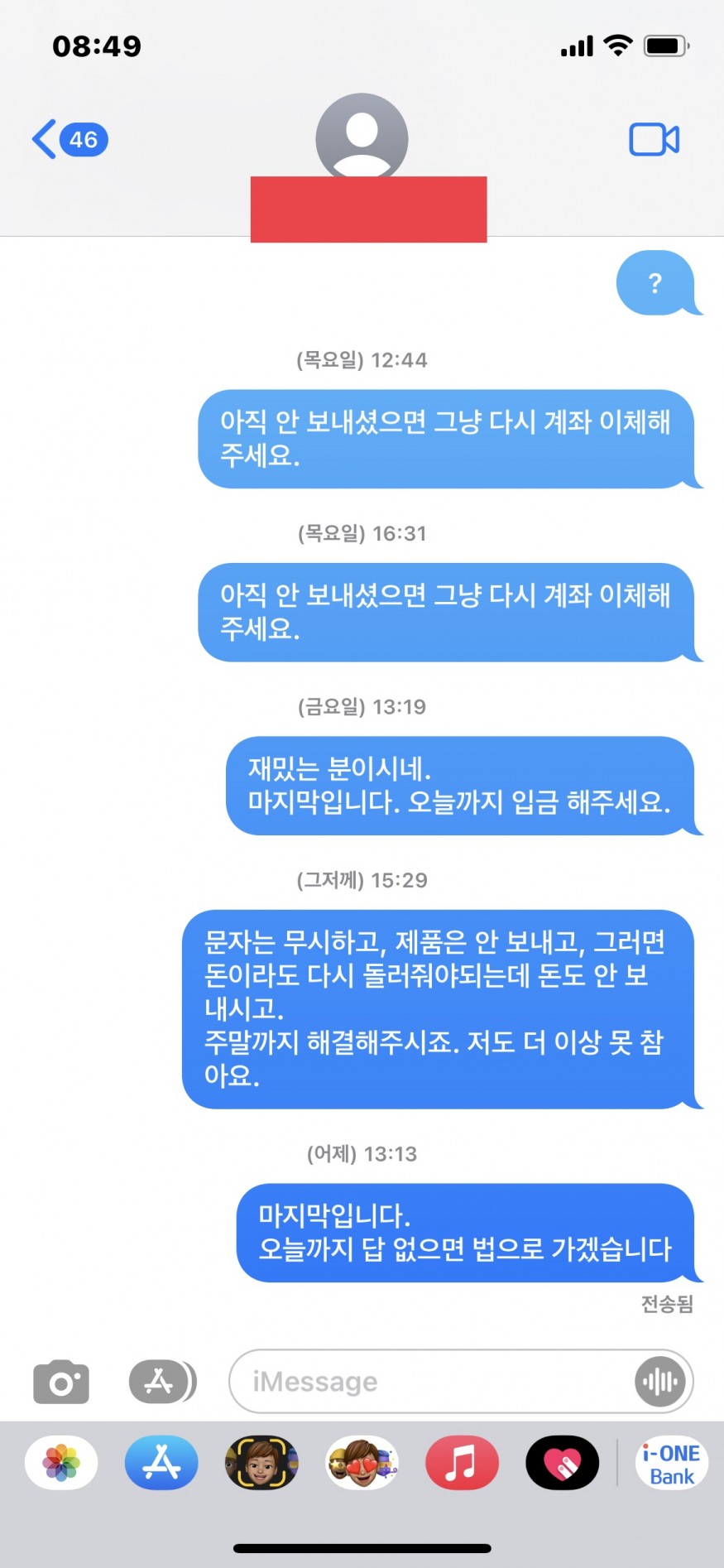This screenshot has width=724, height=1568.
Task: Tap the iMessage text field
Action: (x=430, y=1381)
